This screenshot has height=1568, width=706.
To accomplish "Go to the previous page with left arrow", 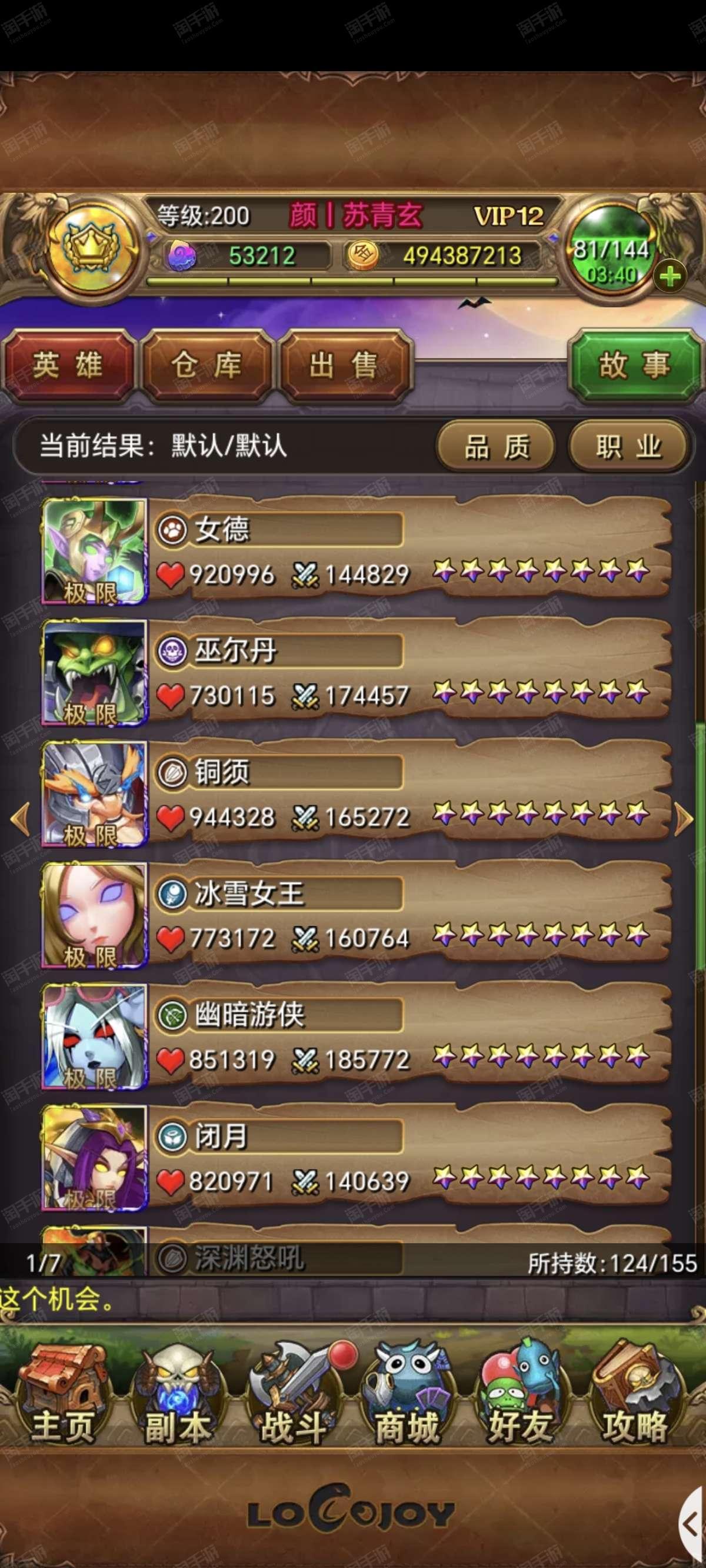I will 20,820.
